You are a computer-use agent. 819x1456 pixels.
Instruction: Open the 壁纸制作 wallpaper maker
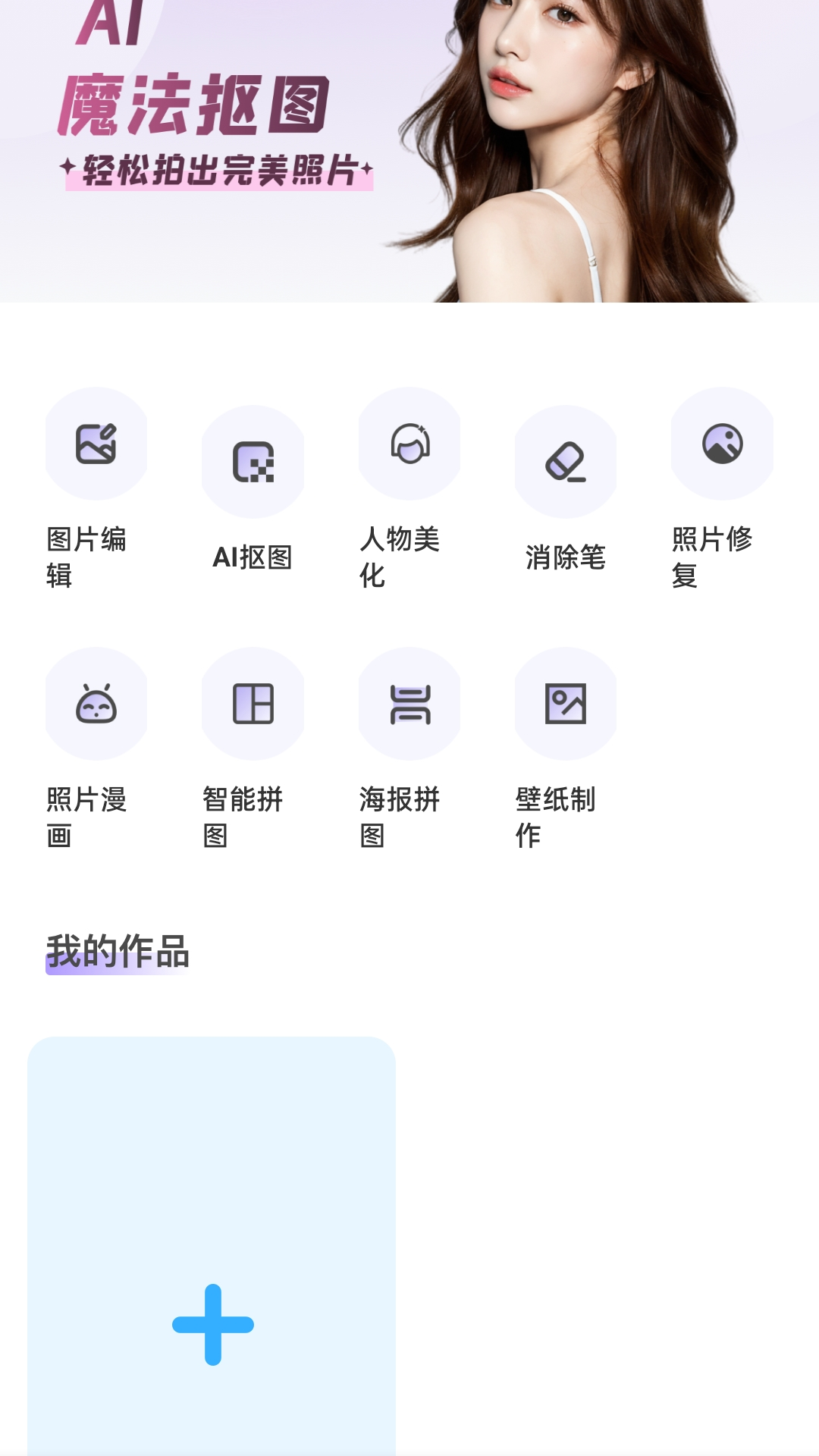566,704
